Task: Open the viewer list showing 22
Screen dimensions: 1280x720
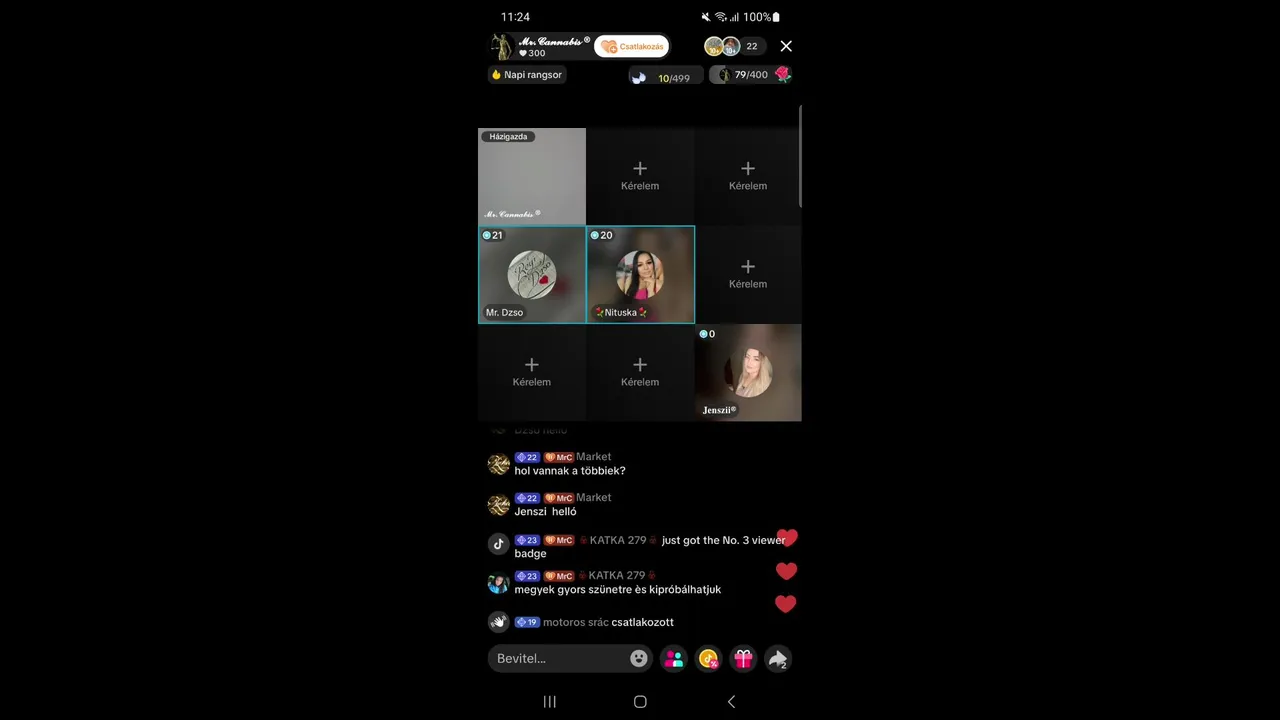Action: pyautogui.click(x=735, y=46)
